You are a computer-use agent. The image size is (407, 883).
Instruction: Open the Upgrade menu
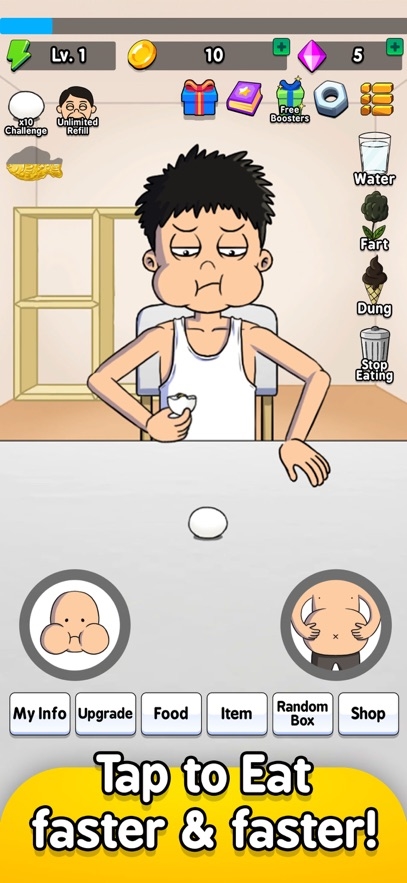coord(105,713)
